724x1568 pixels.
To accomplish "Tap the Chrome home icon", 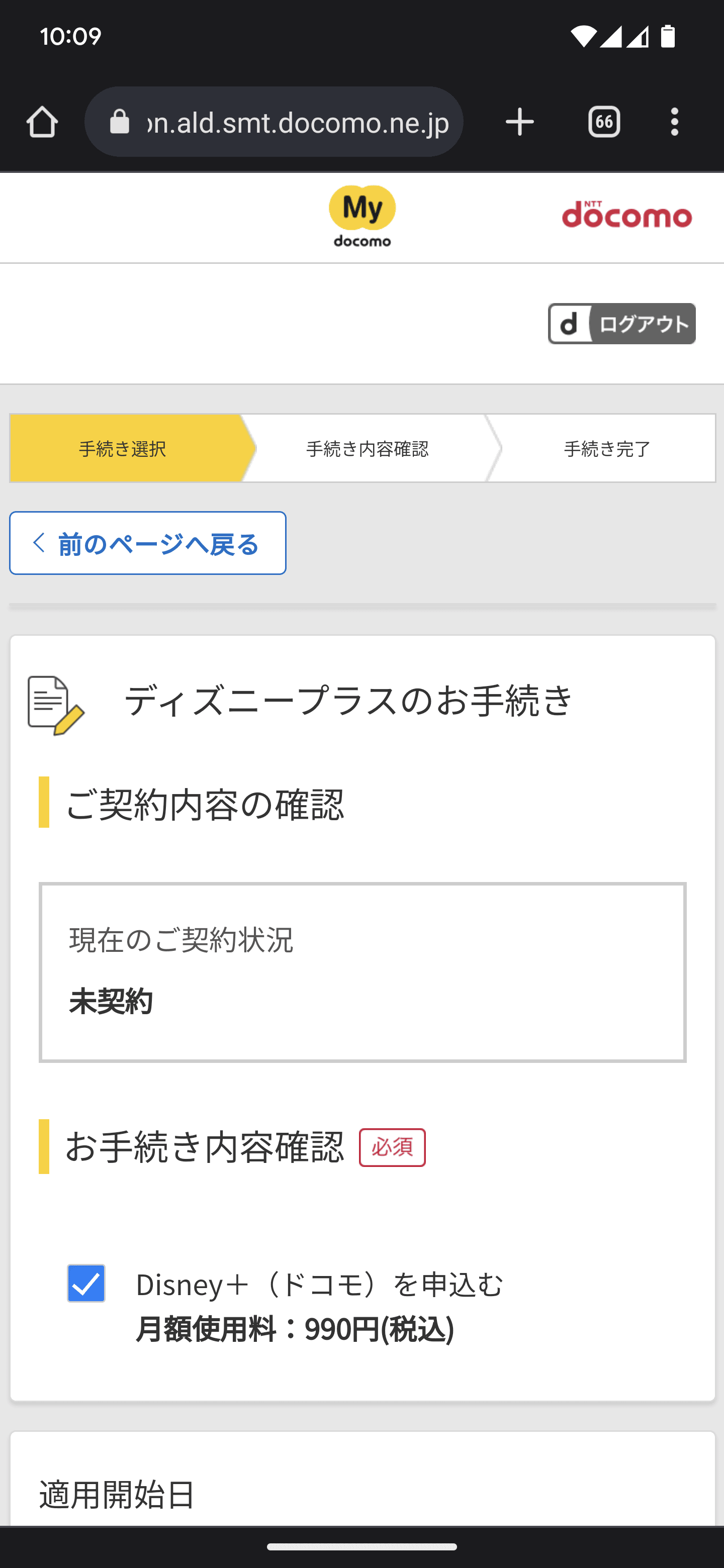I will [x=41, y=121].
